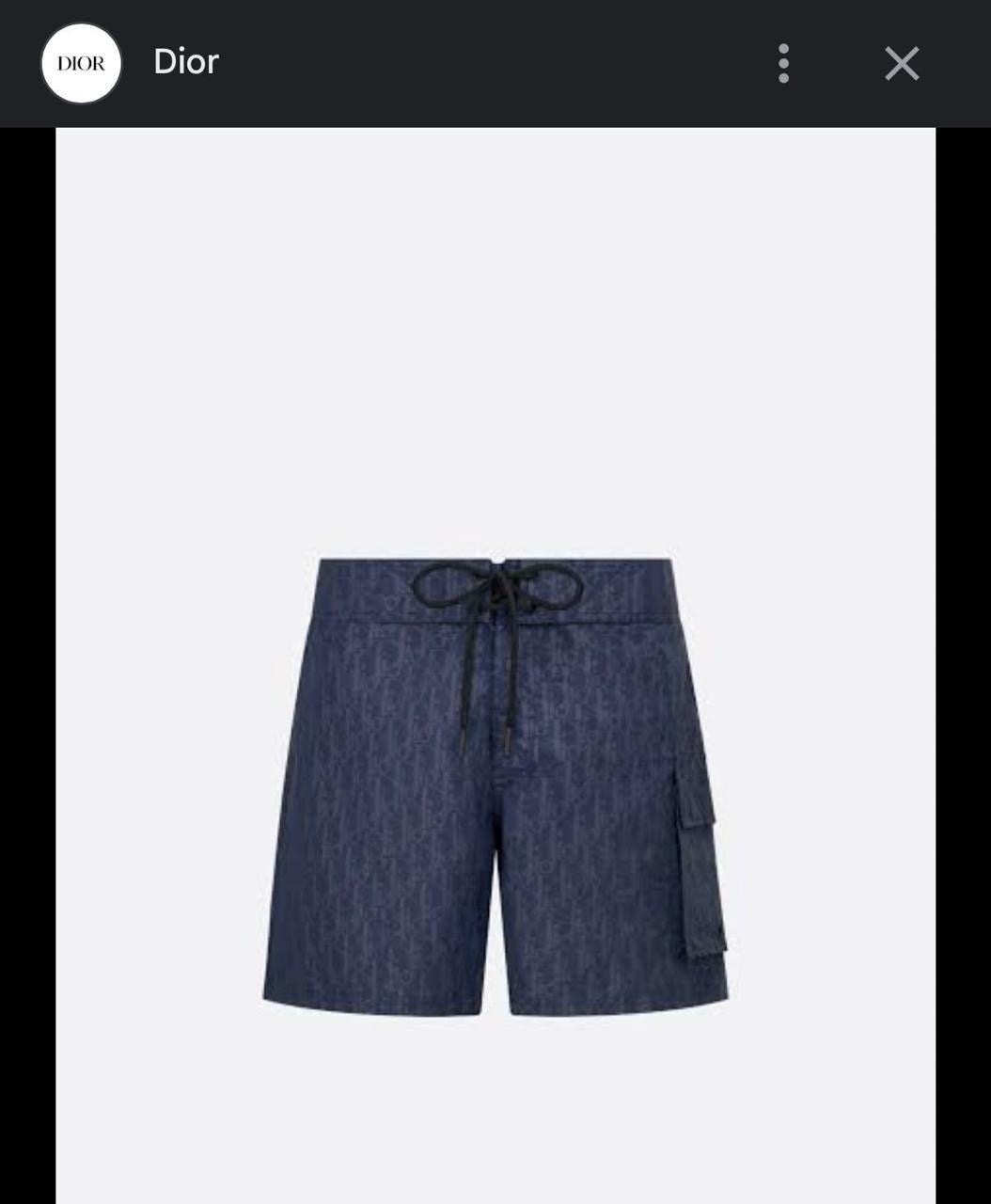Close the Dior image viewer
991x1204 pixels.
coord(901,63)
